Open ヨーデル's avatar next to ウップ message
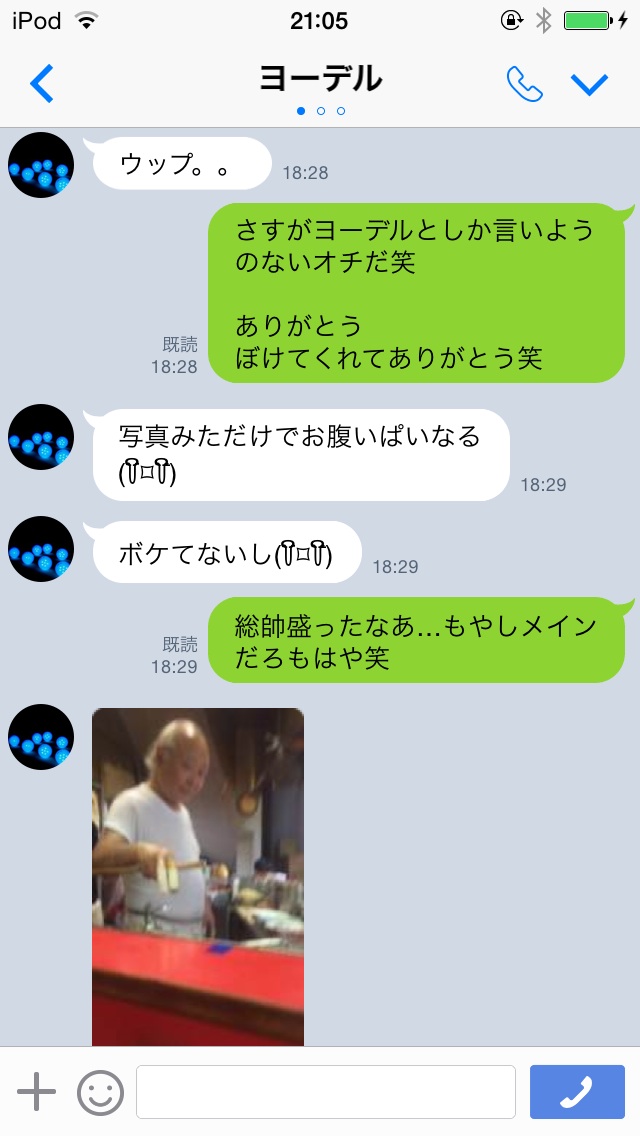 click(x=41, y=165)
